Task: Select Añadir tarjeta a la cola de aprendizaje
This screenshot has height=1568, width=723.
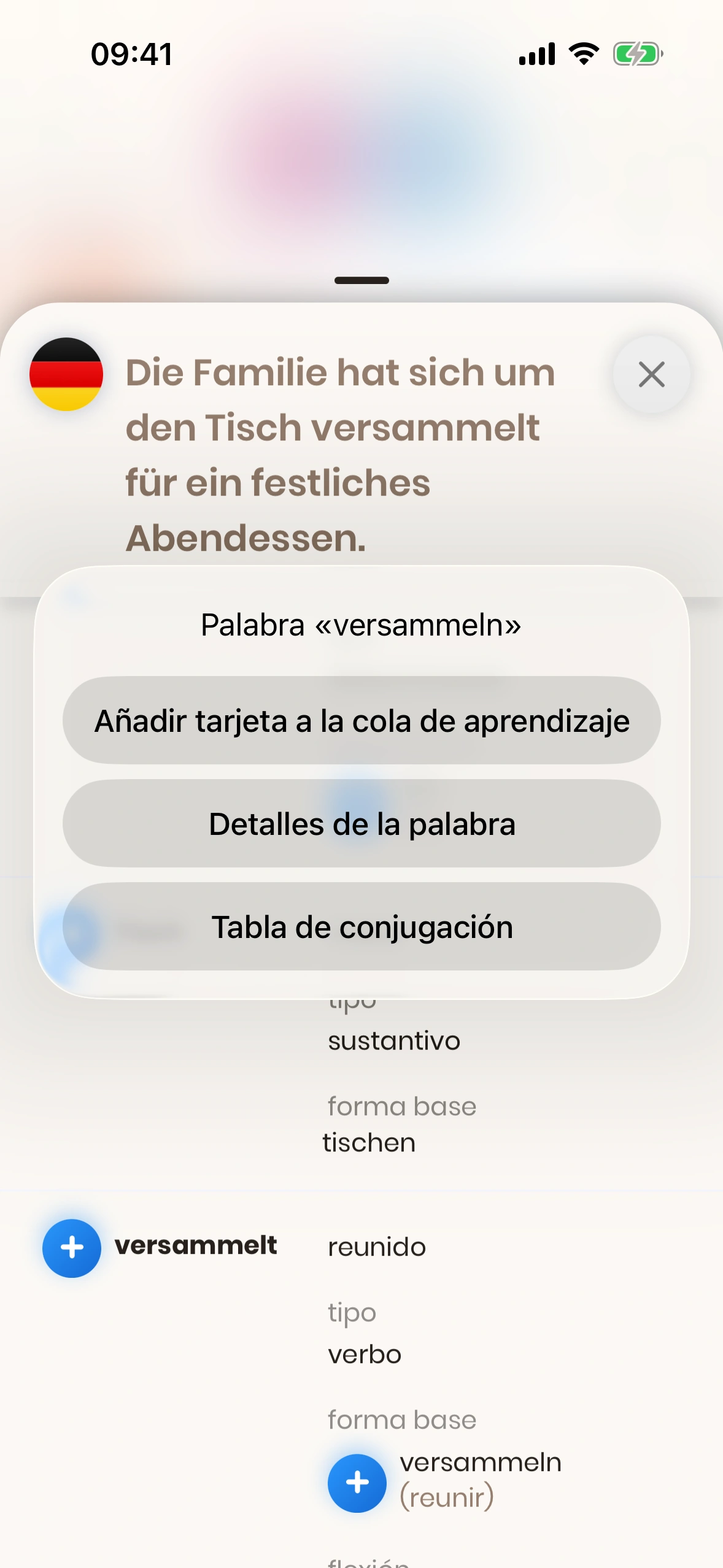Action: click(361, 720)
